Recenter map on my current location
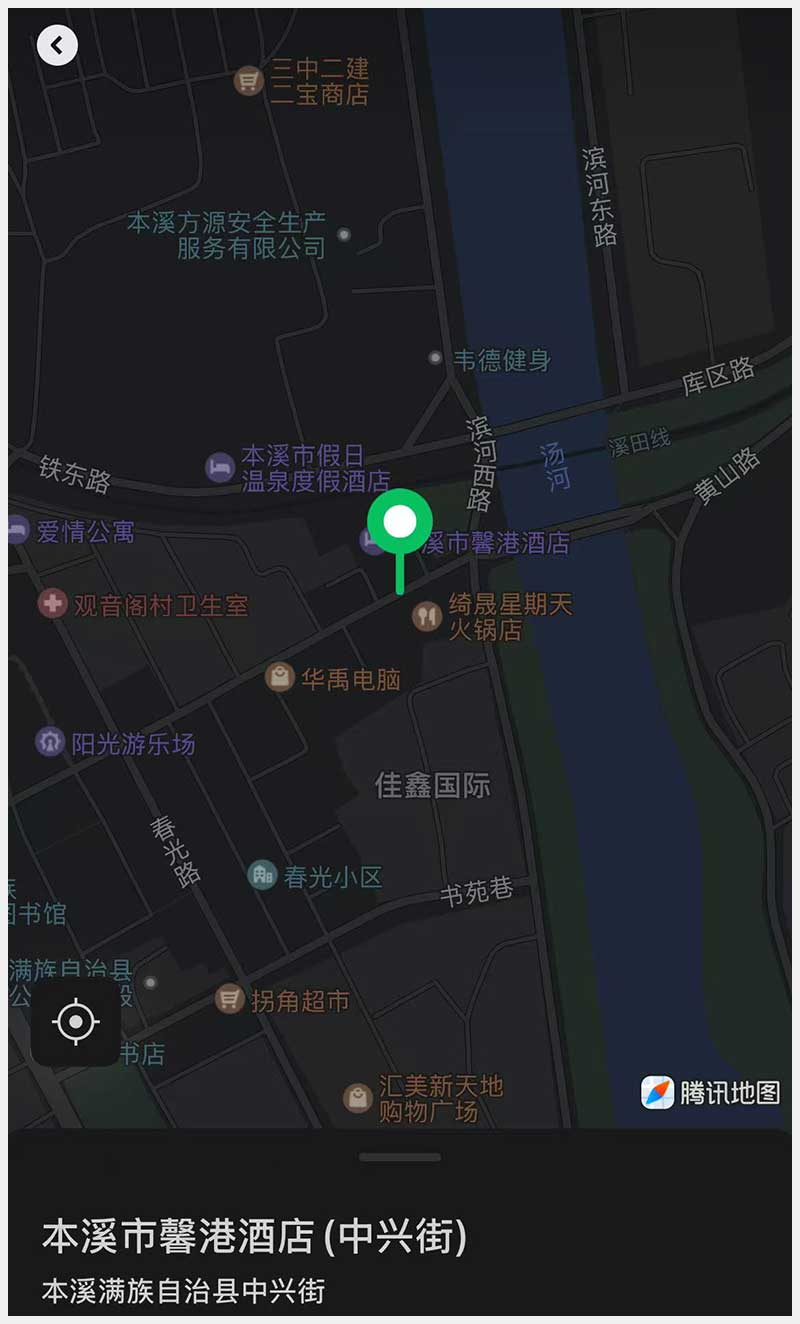The image size is (800, 1324). point(76,1022)
